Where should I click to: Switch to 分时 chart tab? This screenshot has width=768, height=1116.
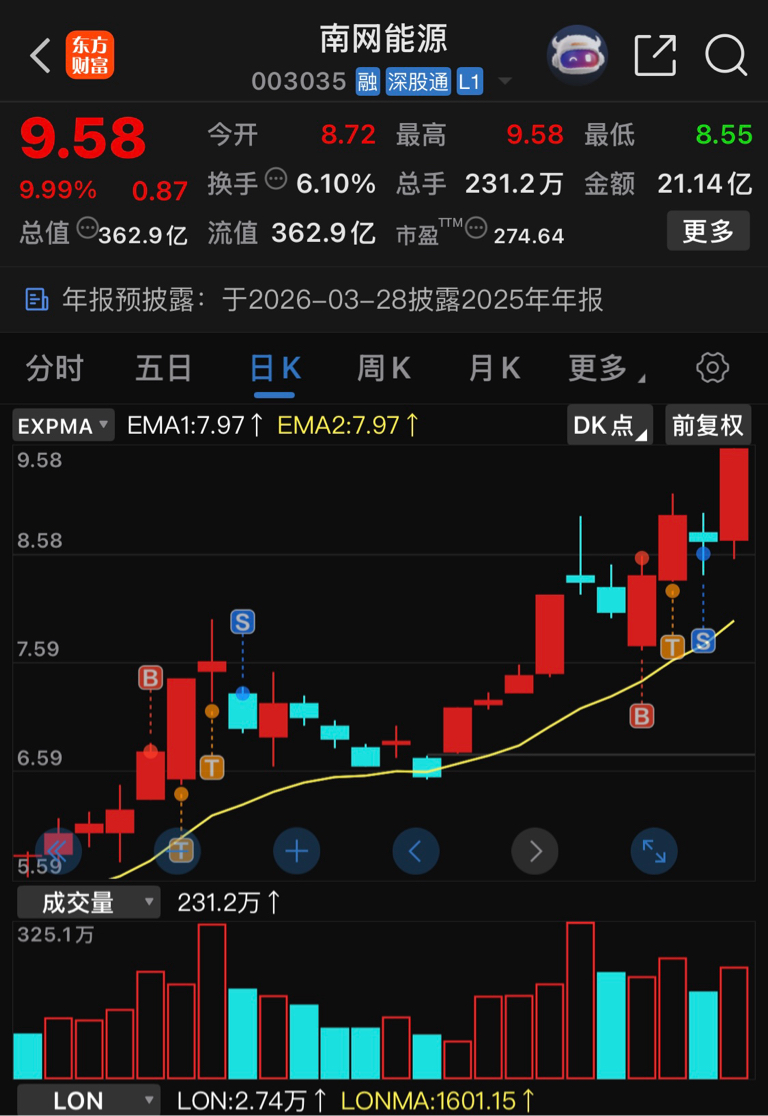[54, 368]
